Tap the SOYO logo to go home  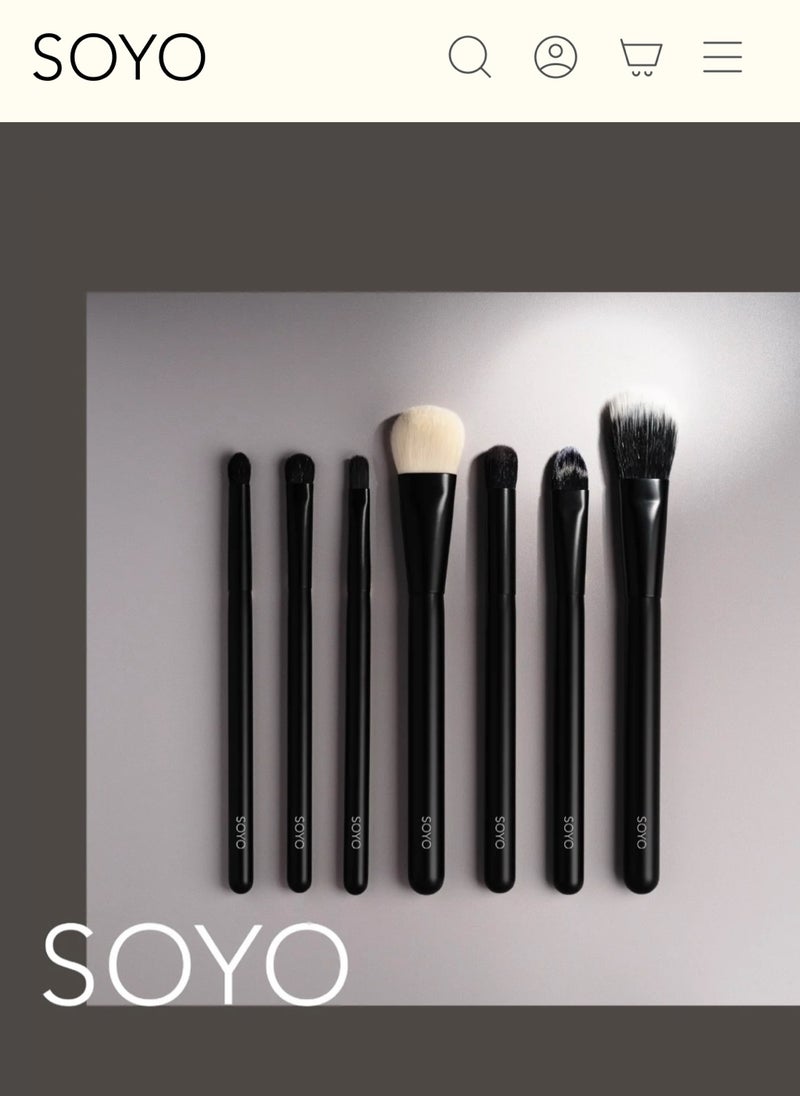[x=119, y=58]
